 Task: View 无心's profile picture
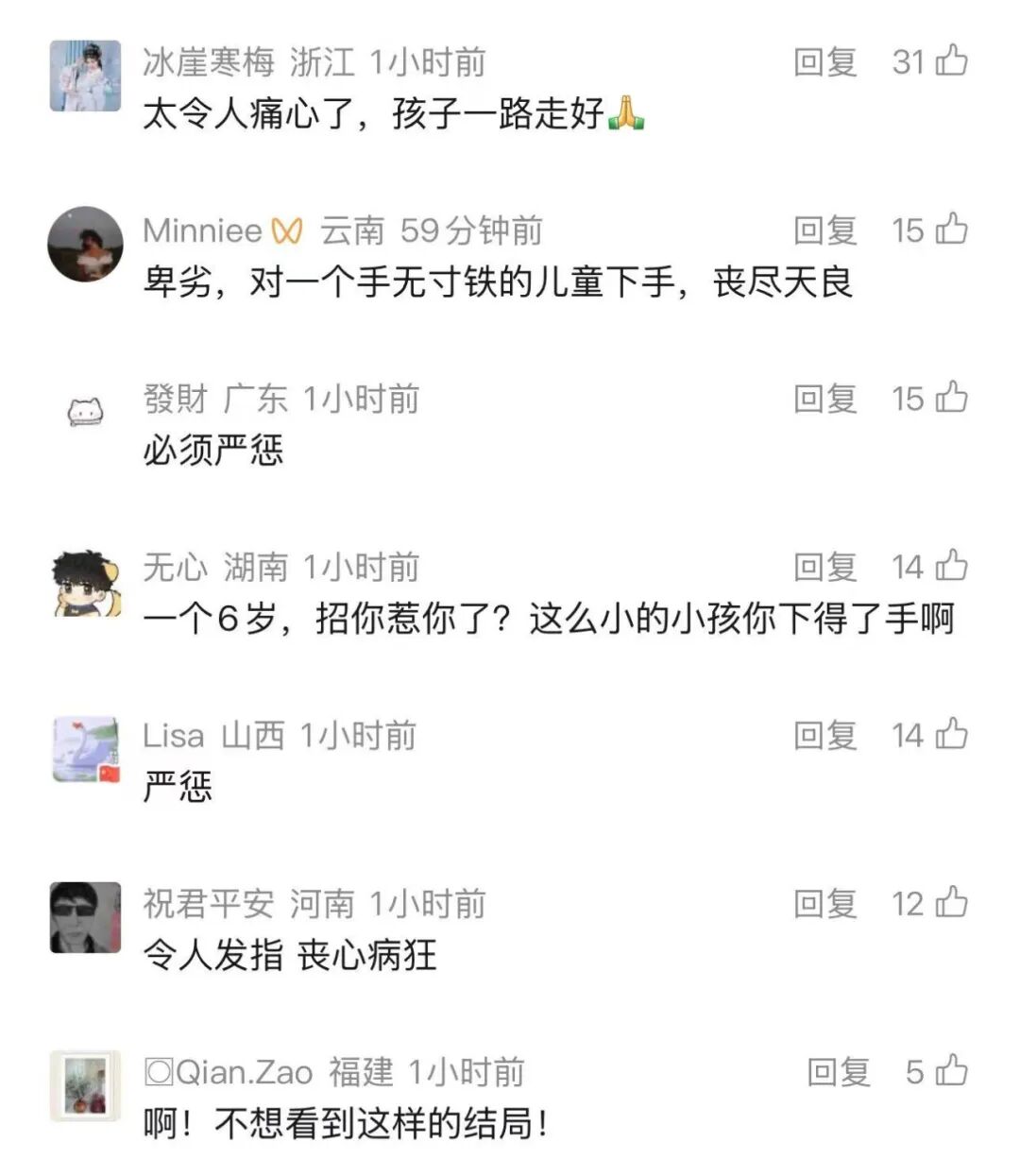click(x=85, y=581)
